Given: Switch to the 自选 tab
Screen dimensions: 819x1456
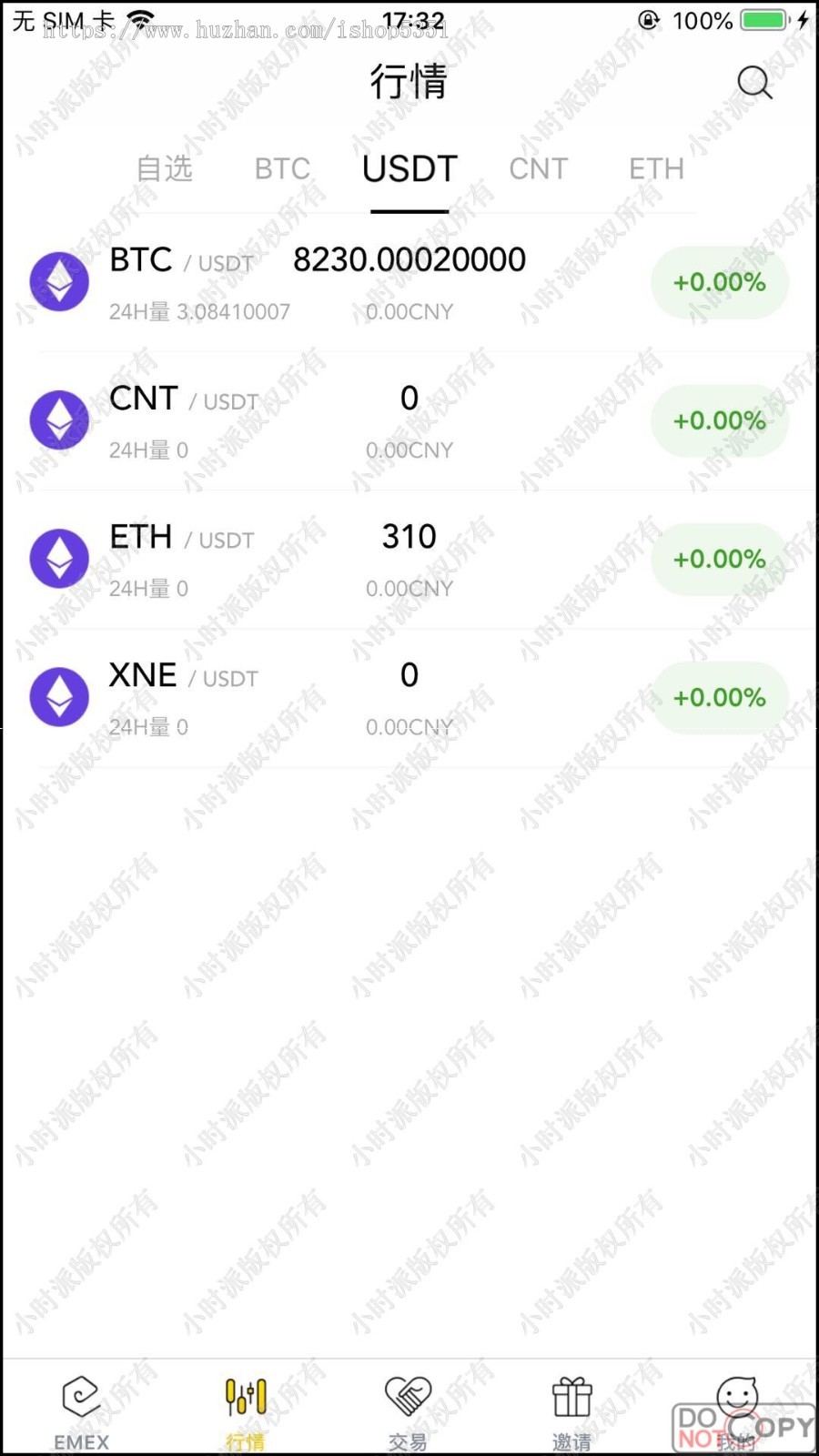Looking at the screenshot, I should pyautogui.click(x=165, y=169).
